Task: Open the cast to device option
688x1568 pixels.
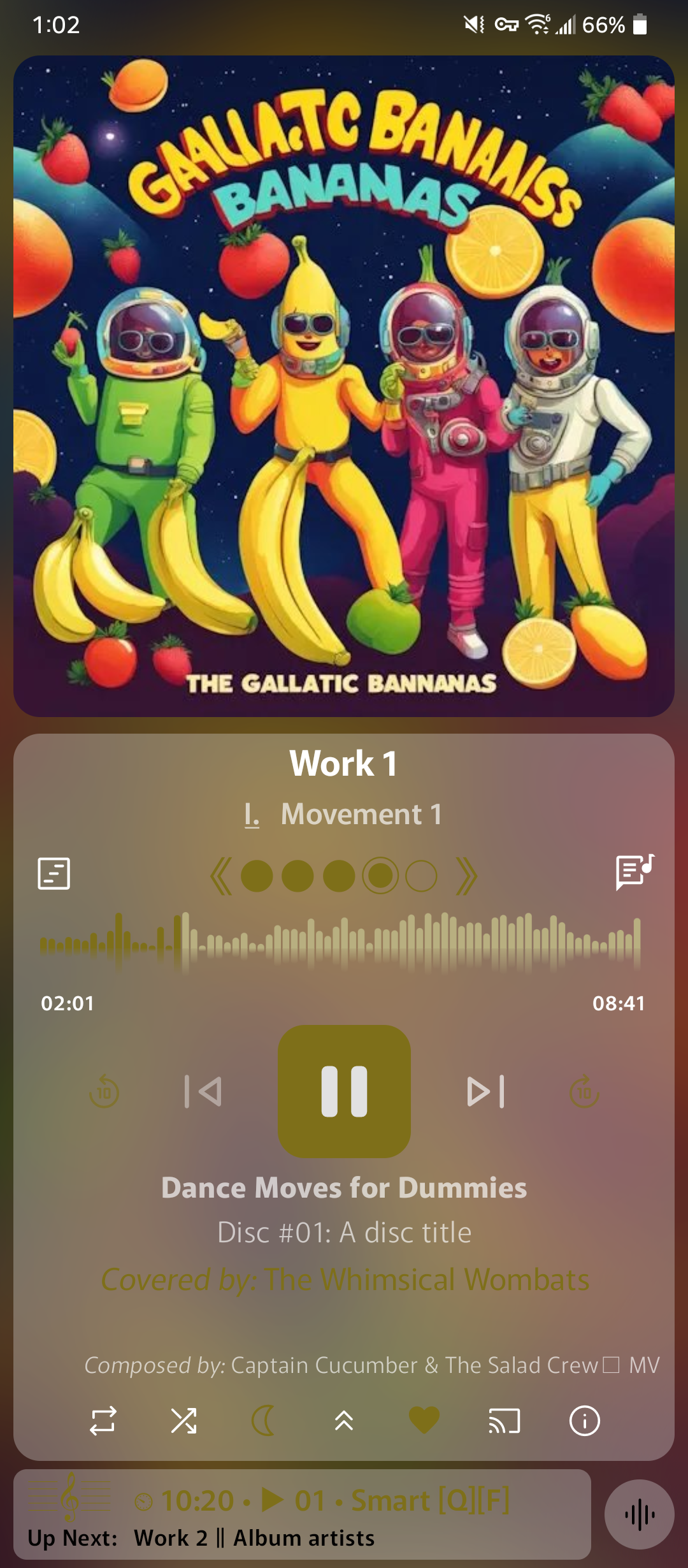Action: [505, 1421]
